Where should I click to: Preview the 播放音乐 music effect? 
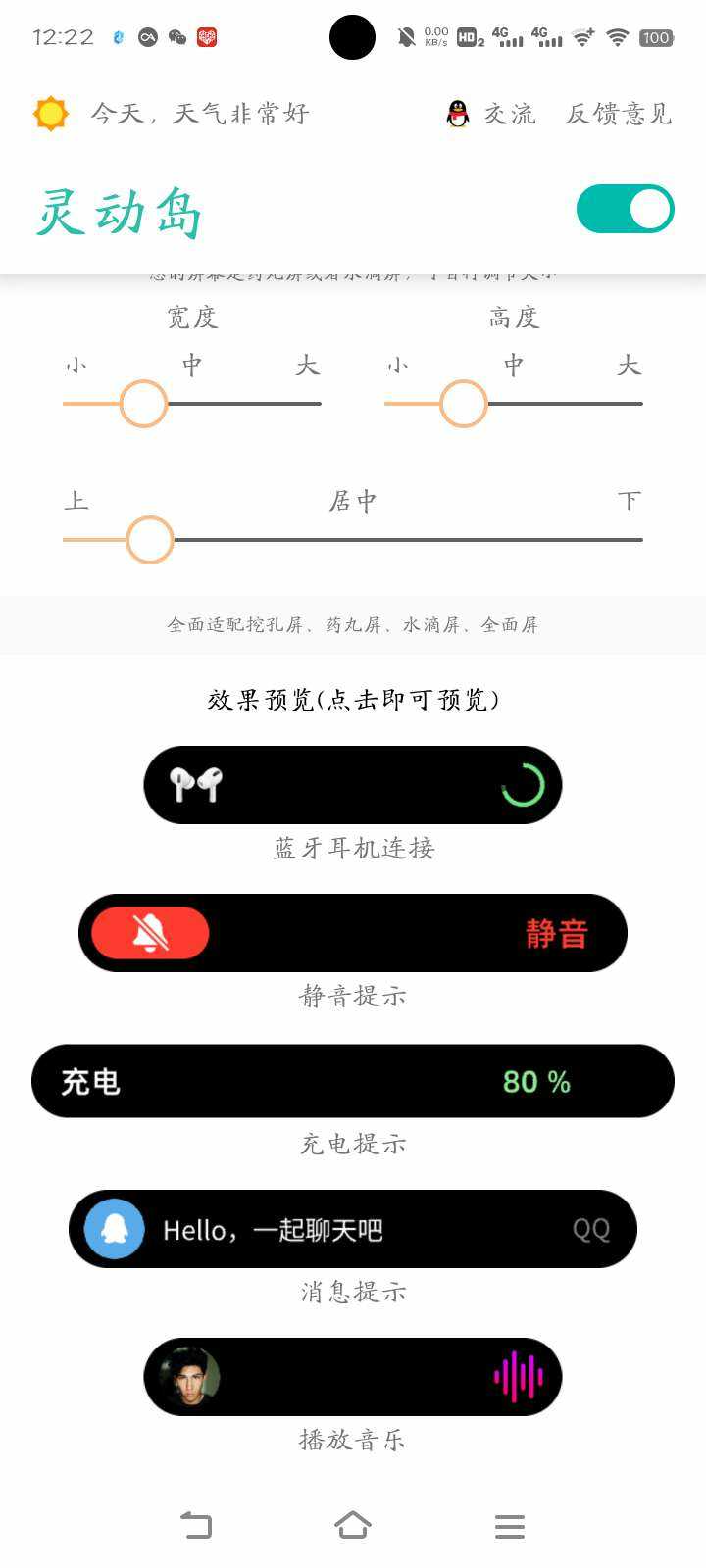coord(353,1377)
